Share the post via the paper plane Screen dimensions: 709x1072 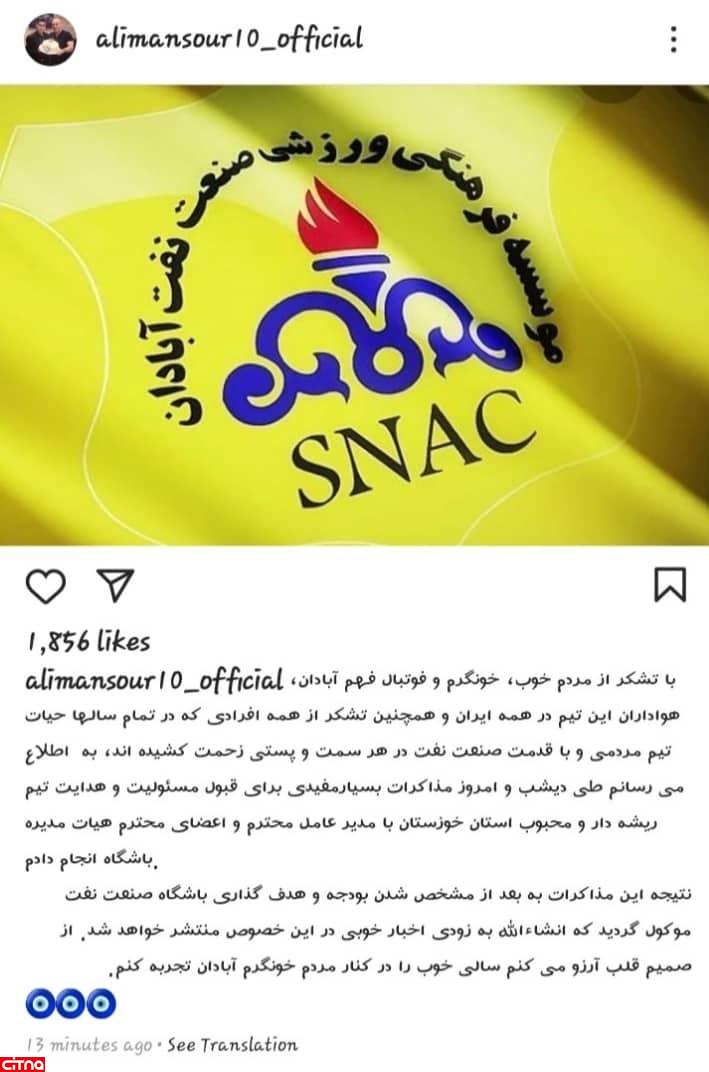(x=115, y=585)
